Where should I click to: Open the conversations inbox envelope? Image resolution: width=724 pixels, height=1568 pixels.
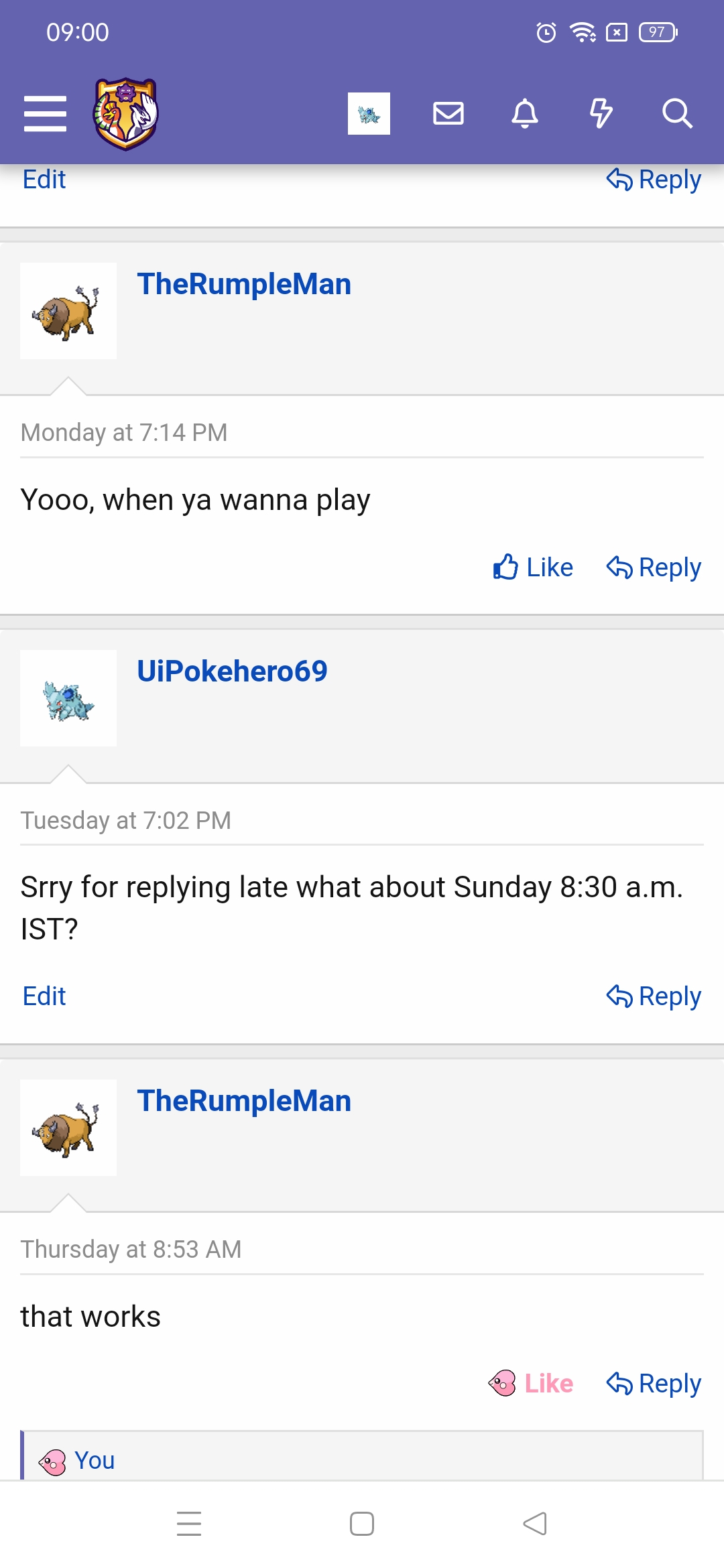point(448,113)
